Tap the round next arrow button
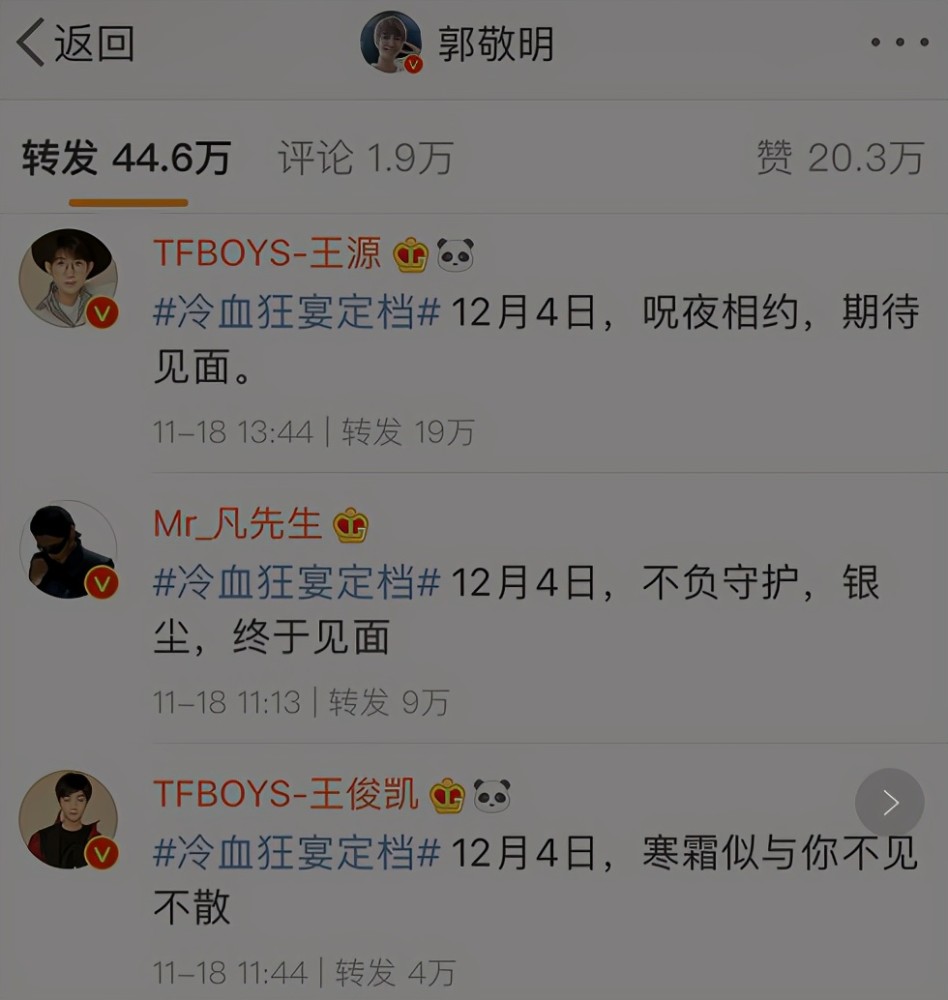 click(x=889, y=802)
